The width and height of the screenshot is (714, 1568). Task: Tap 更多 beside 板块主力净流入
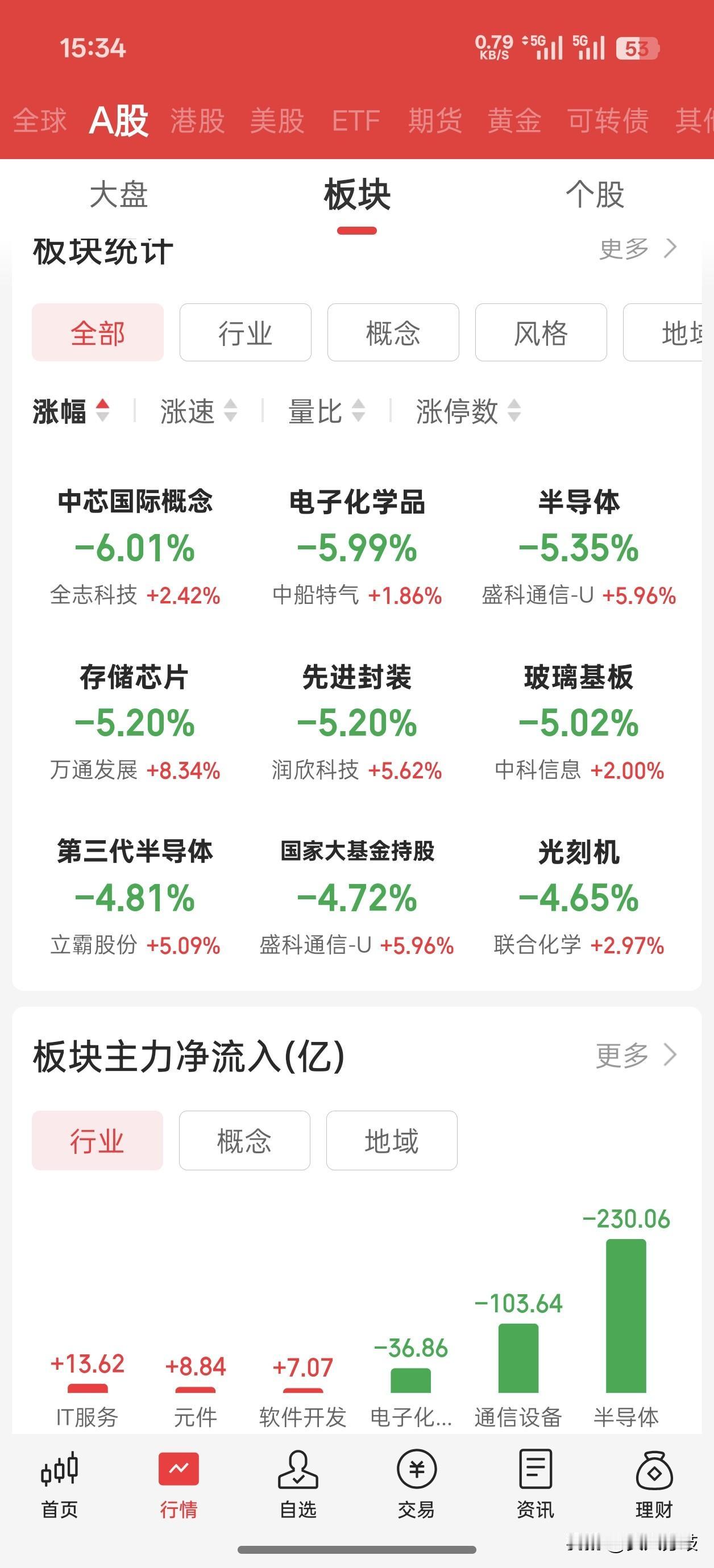tap(636, 1055)
